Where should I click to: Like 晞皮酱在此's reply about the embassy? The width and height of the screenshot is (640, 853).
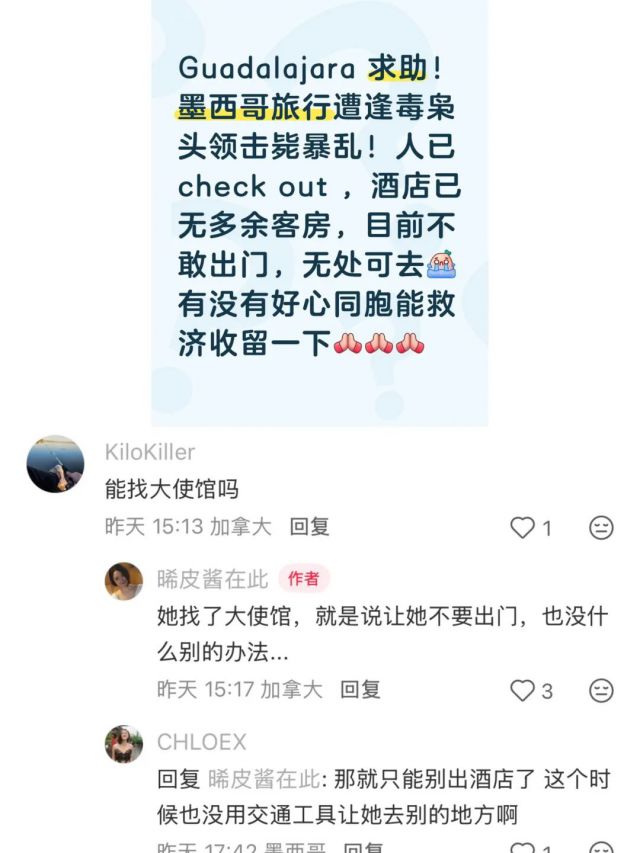tap(523, 690)
